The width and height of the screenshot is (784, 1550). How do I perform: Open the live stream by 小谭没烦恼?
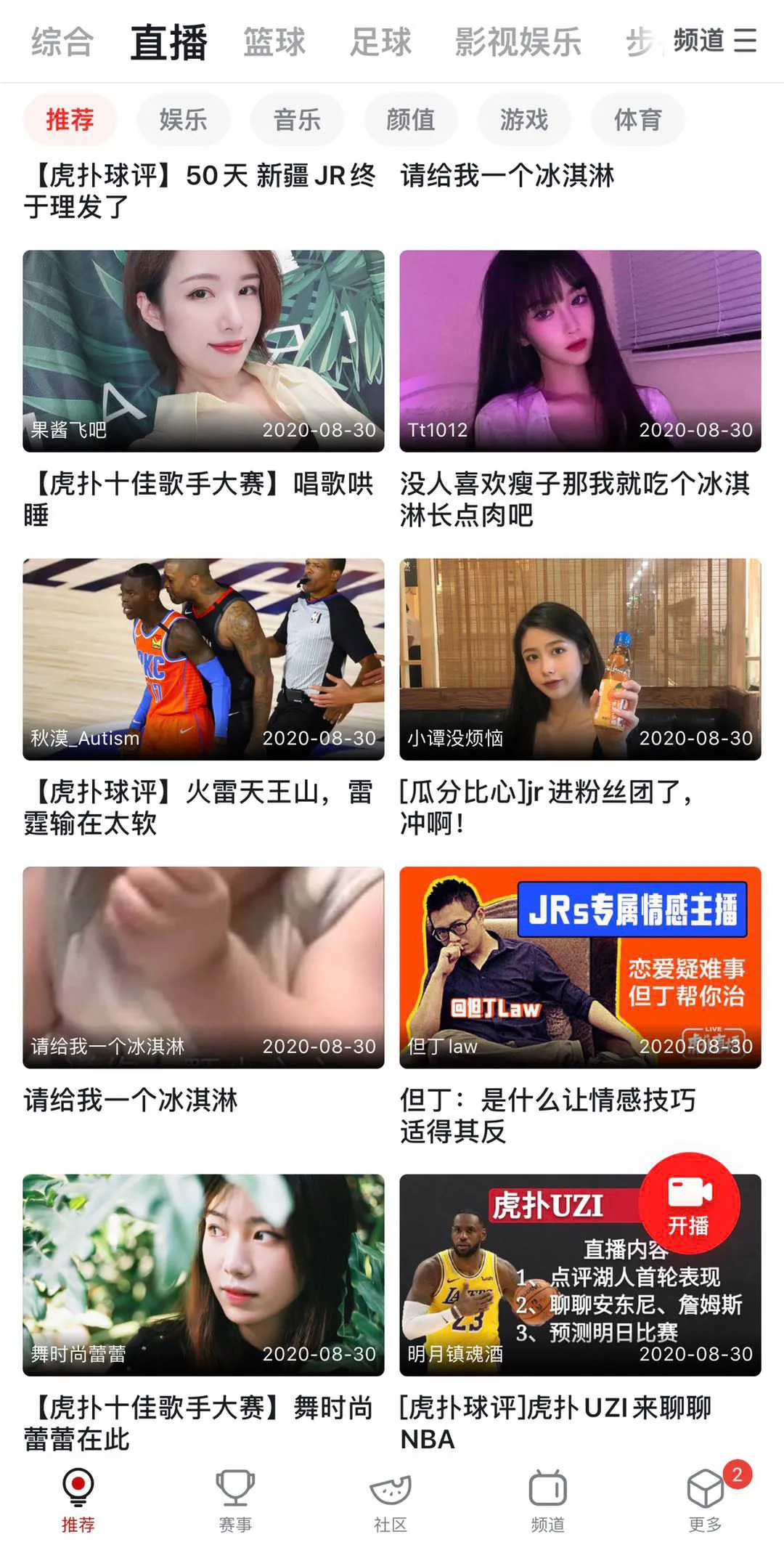coord(580,659)
